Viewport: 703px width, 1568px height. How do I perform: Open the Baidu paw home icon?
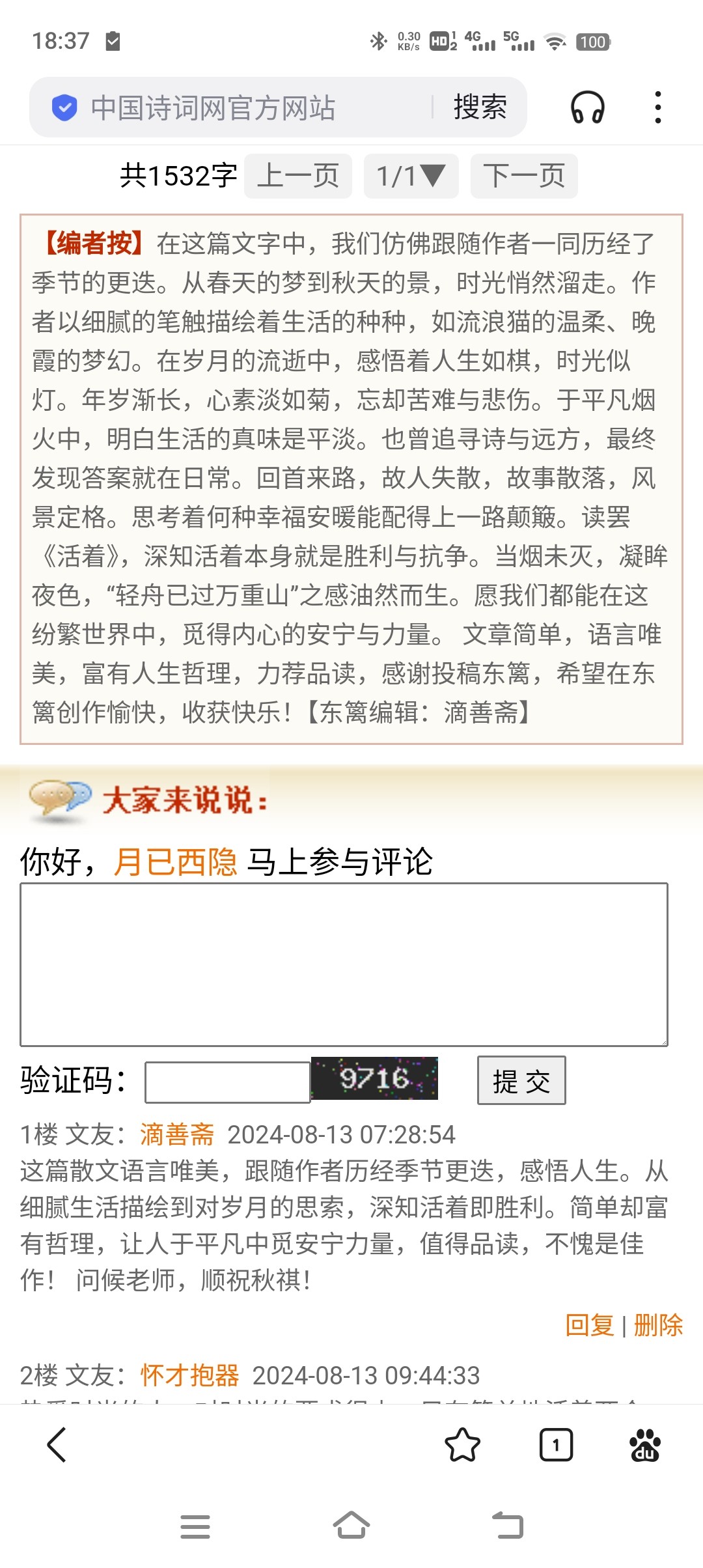[x=644, y=1445]
